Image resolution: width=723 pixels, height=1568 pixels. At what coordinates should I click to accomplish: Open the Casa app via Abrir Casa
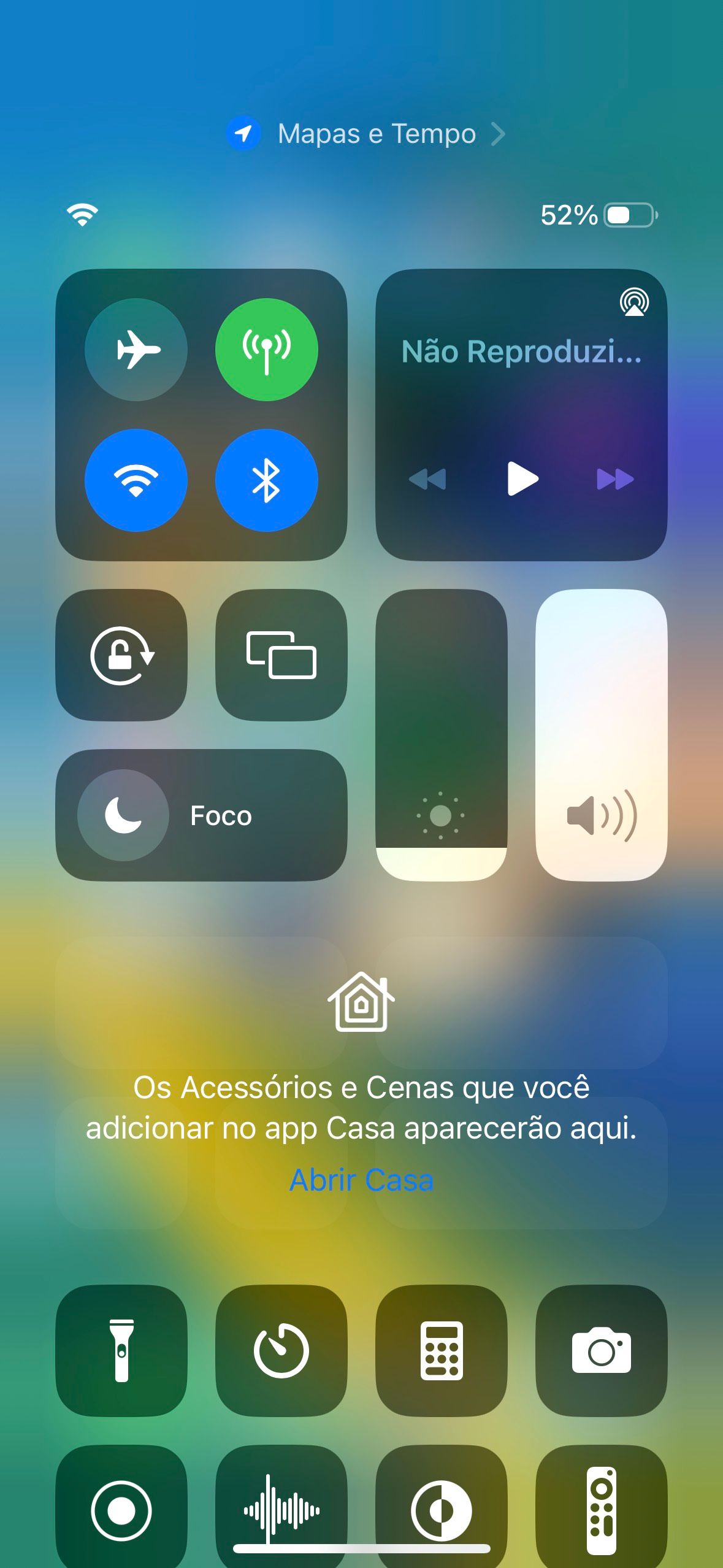(361, 1180)
